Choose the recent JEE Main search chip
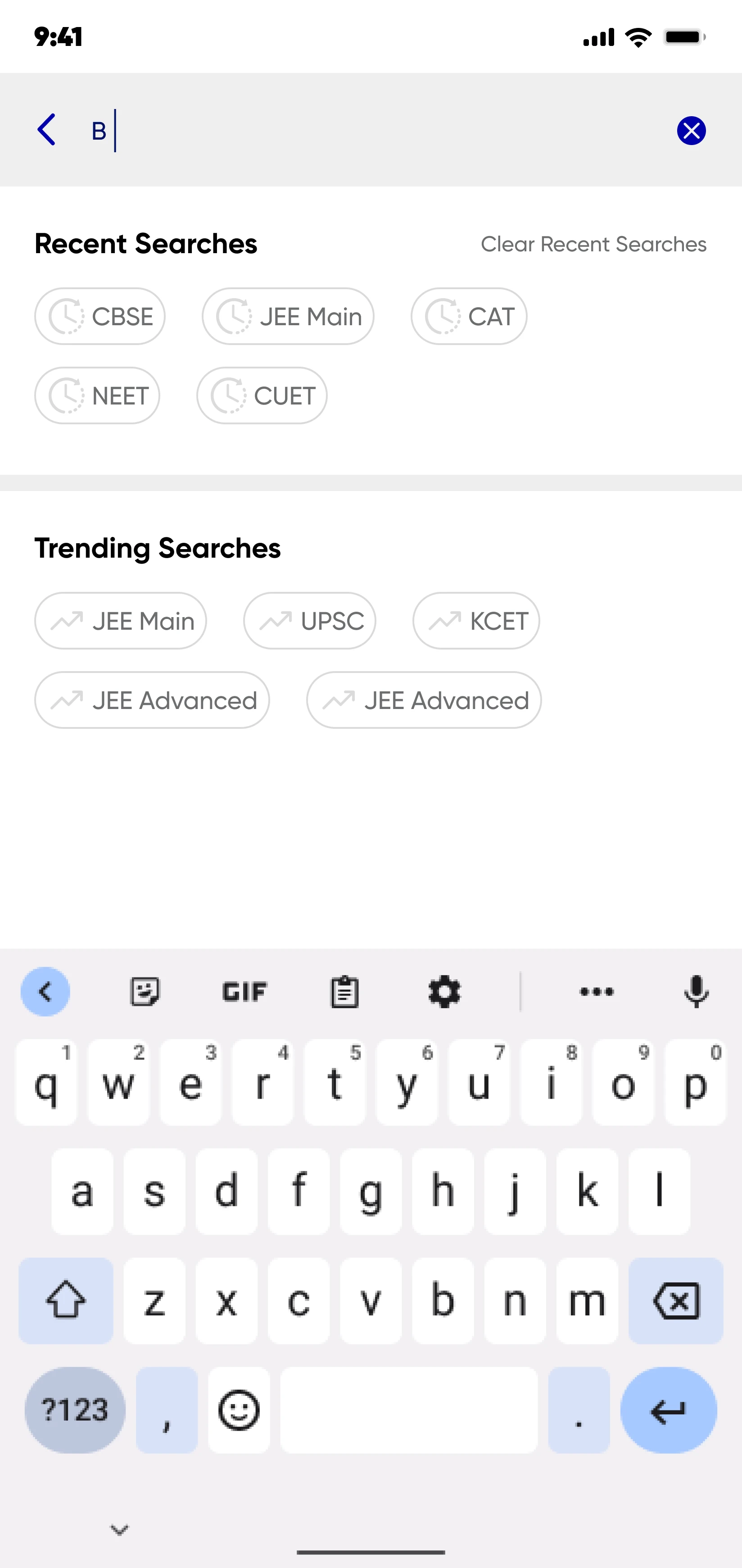The image size is (742, 1568). pos(288,317)
